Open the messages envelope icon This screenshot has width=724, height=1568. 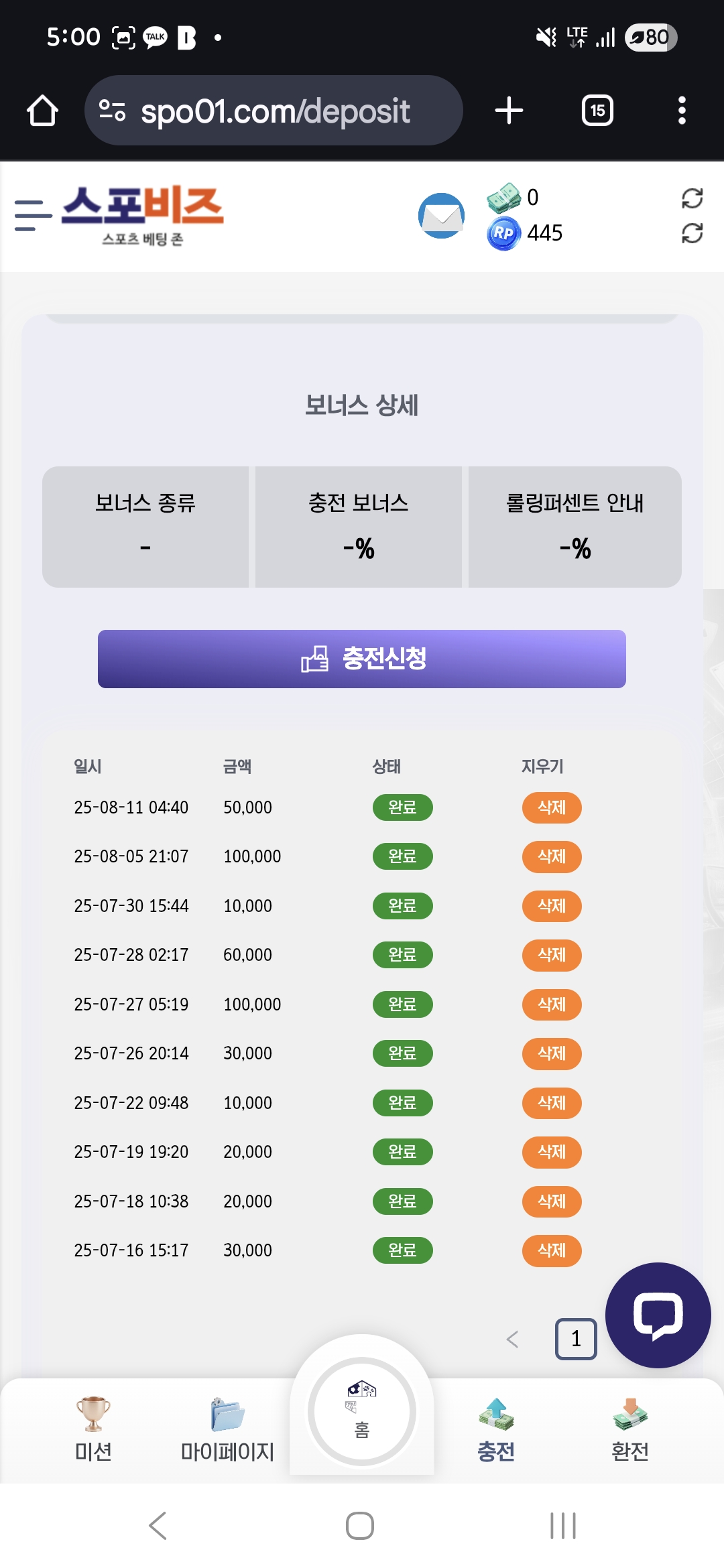tap(441, 216)
